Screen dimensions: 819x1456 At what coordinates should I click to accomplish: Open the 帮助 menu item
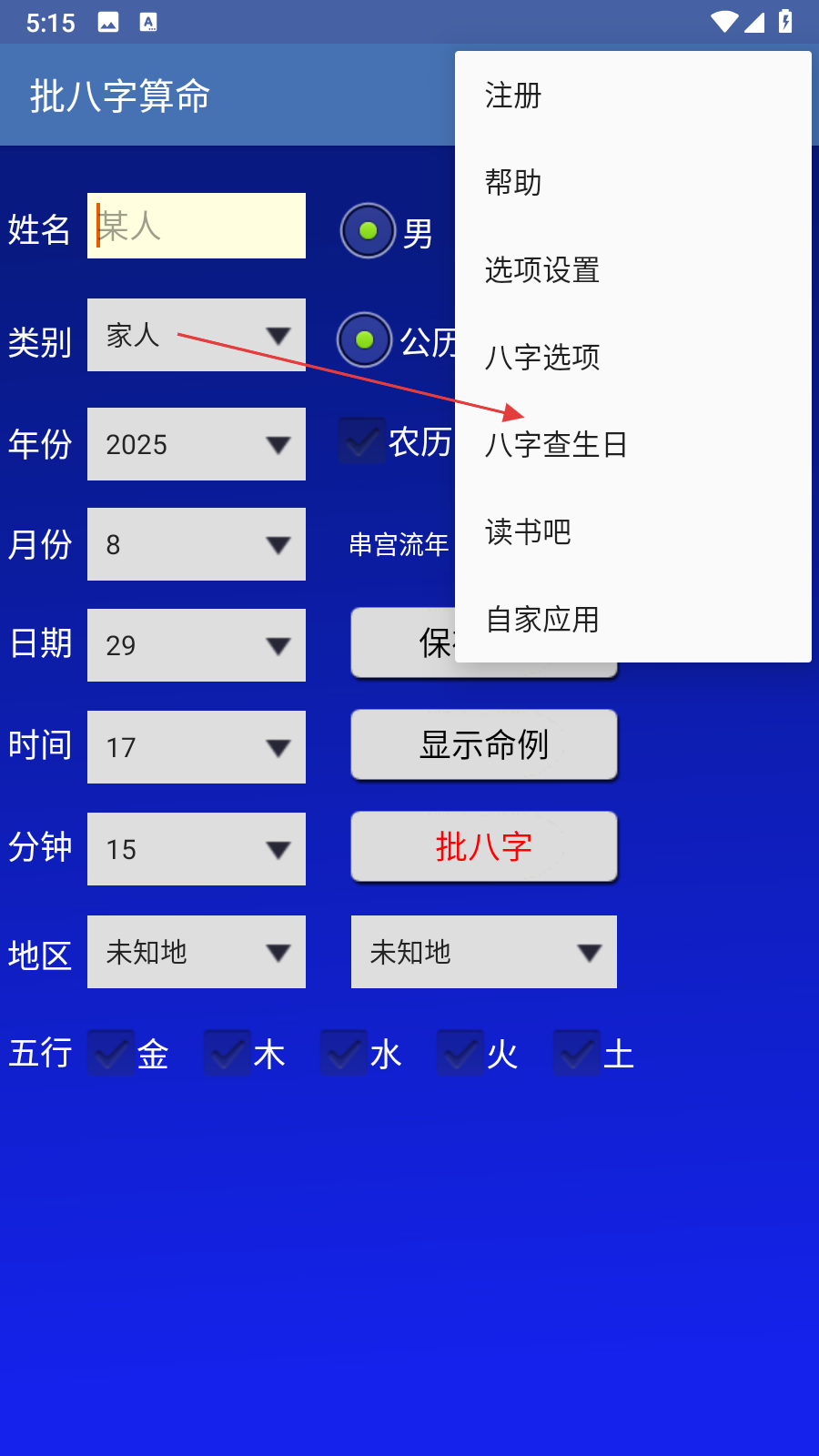coord(632,183)
